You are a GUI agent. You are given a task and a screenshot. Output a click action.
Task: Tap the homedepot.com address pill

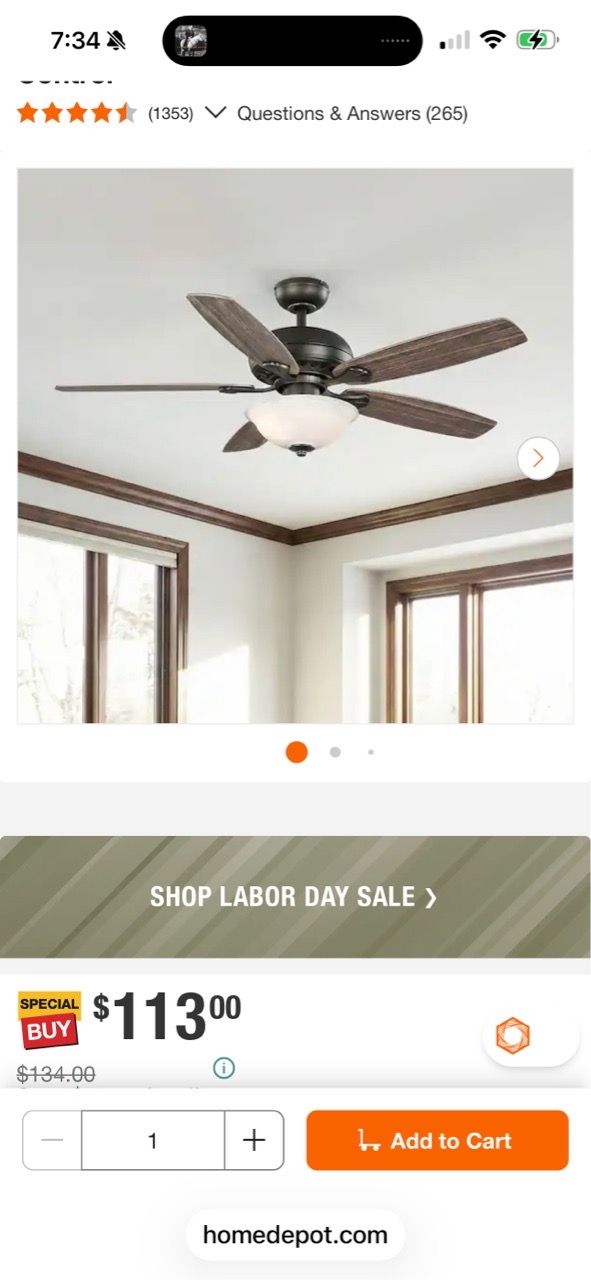point(295,1235)
